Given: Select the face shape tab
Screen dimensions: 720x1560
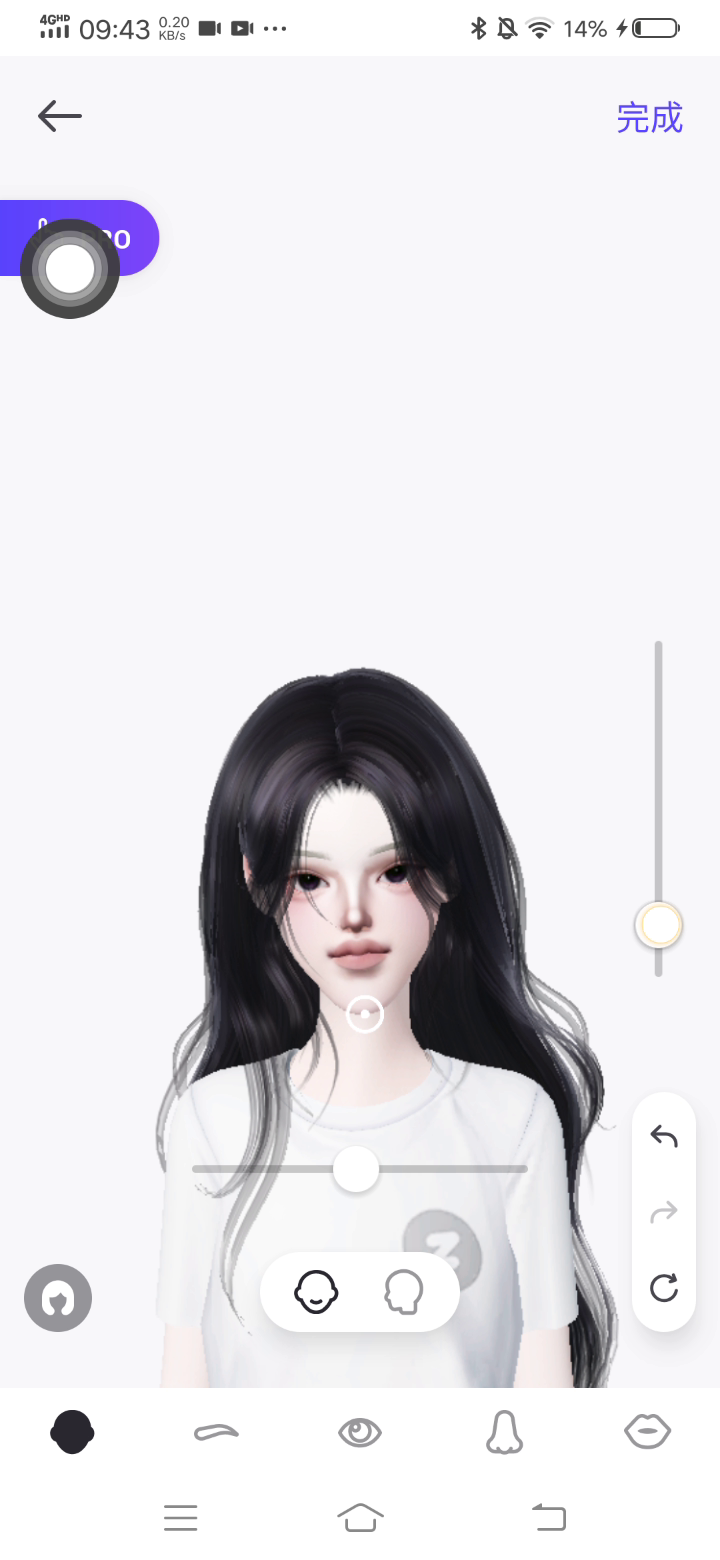Looking at the screenshot, I should [72, 1432].
